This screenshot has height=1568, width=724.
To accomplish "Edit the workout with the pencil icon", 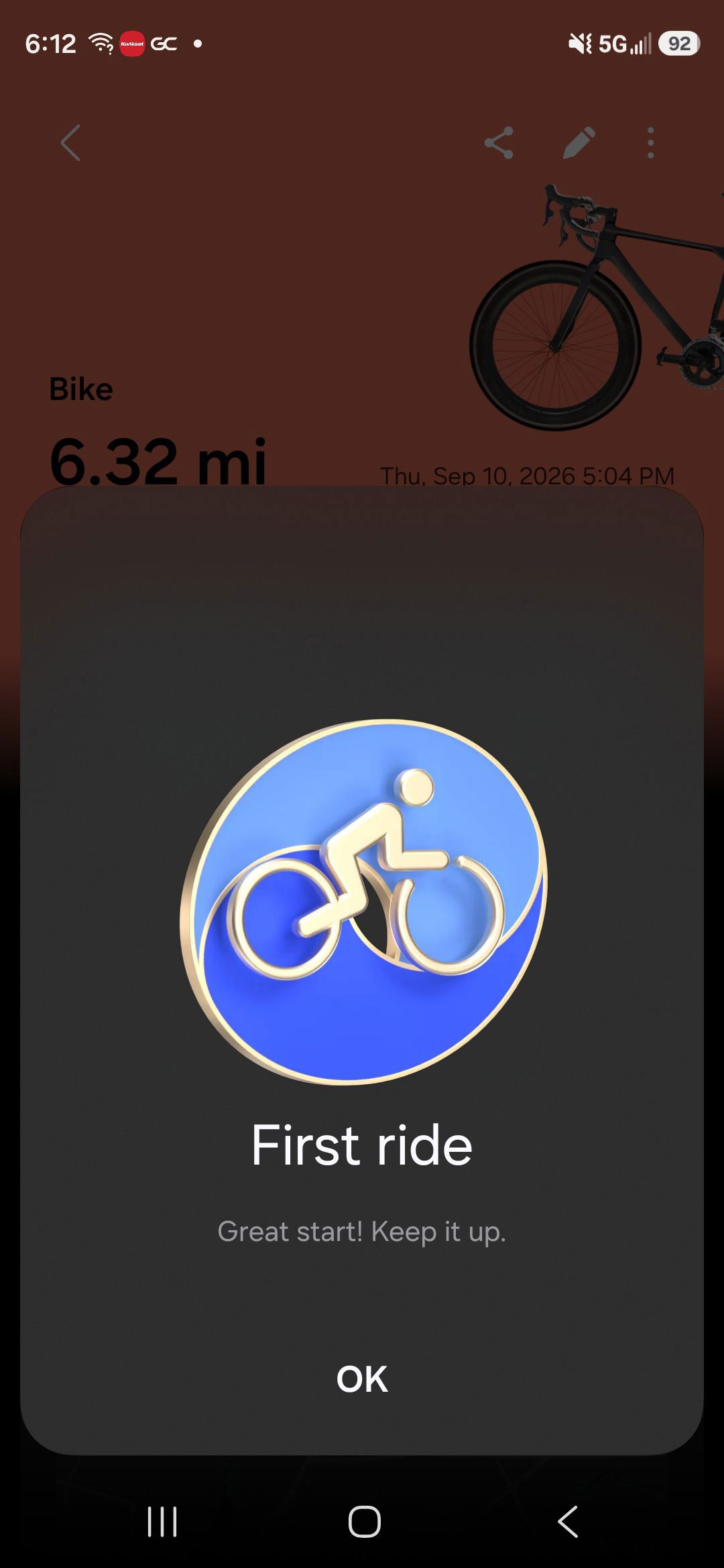I will (579, 143).
